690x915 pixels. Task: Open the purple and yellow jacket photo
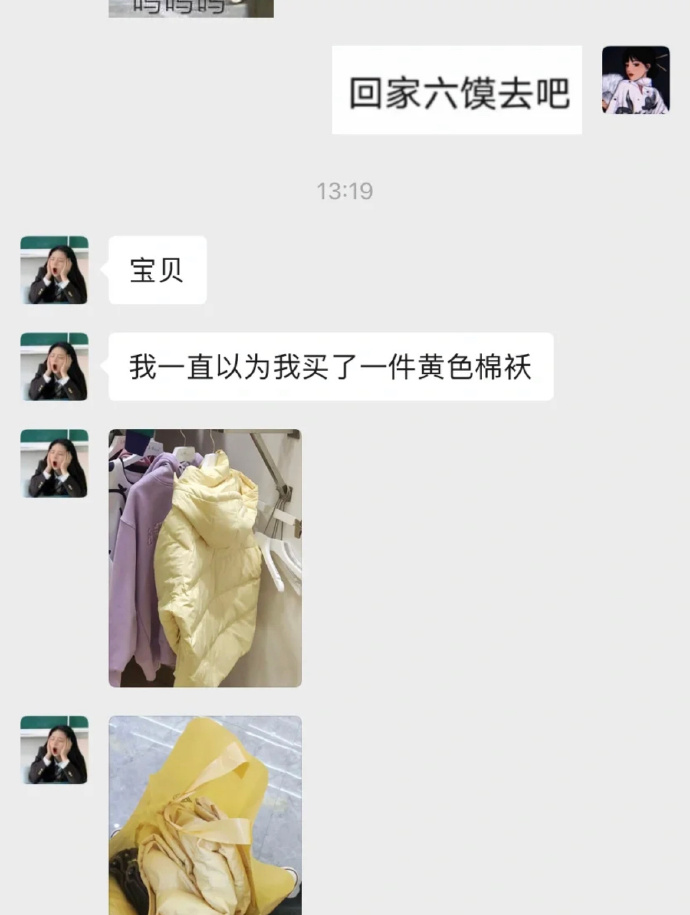click(x=205, y=558)
